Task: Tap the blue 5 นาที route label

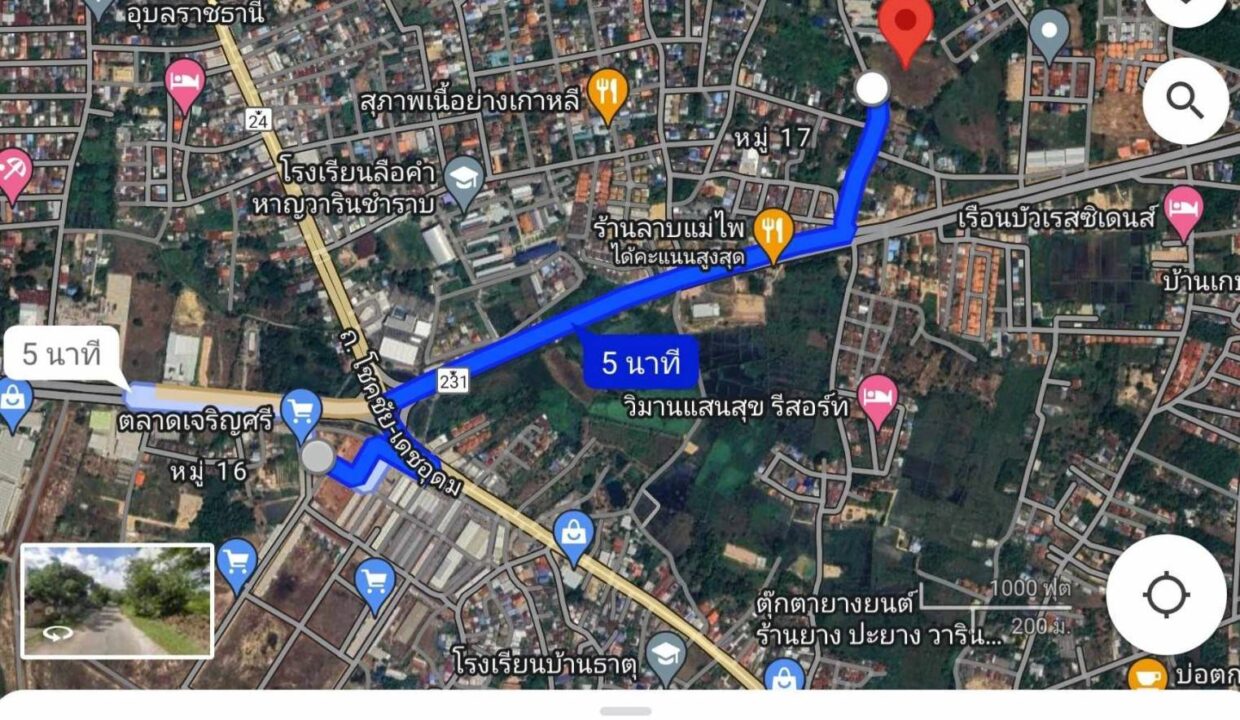Action: tap(640, 364)
